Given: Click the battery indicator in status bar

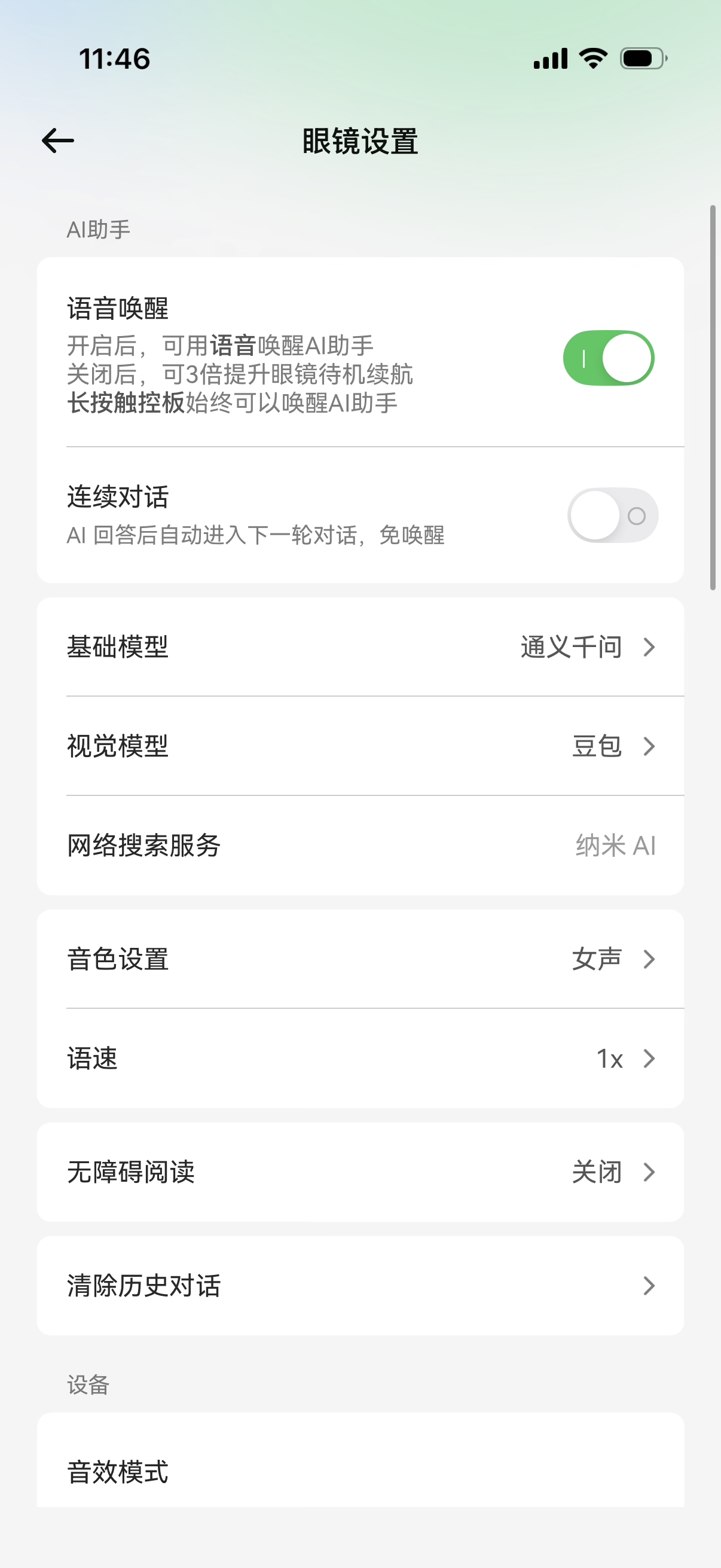Looking at the screenshot, I should [641, 57].
